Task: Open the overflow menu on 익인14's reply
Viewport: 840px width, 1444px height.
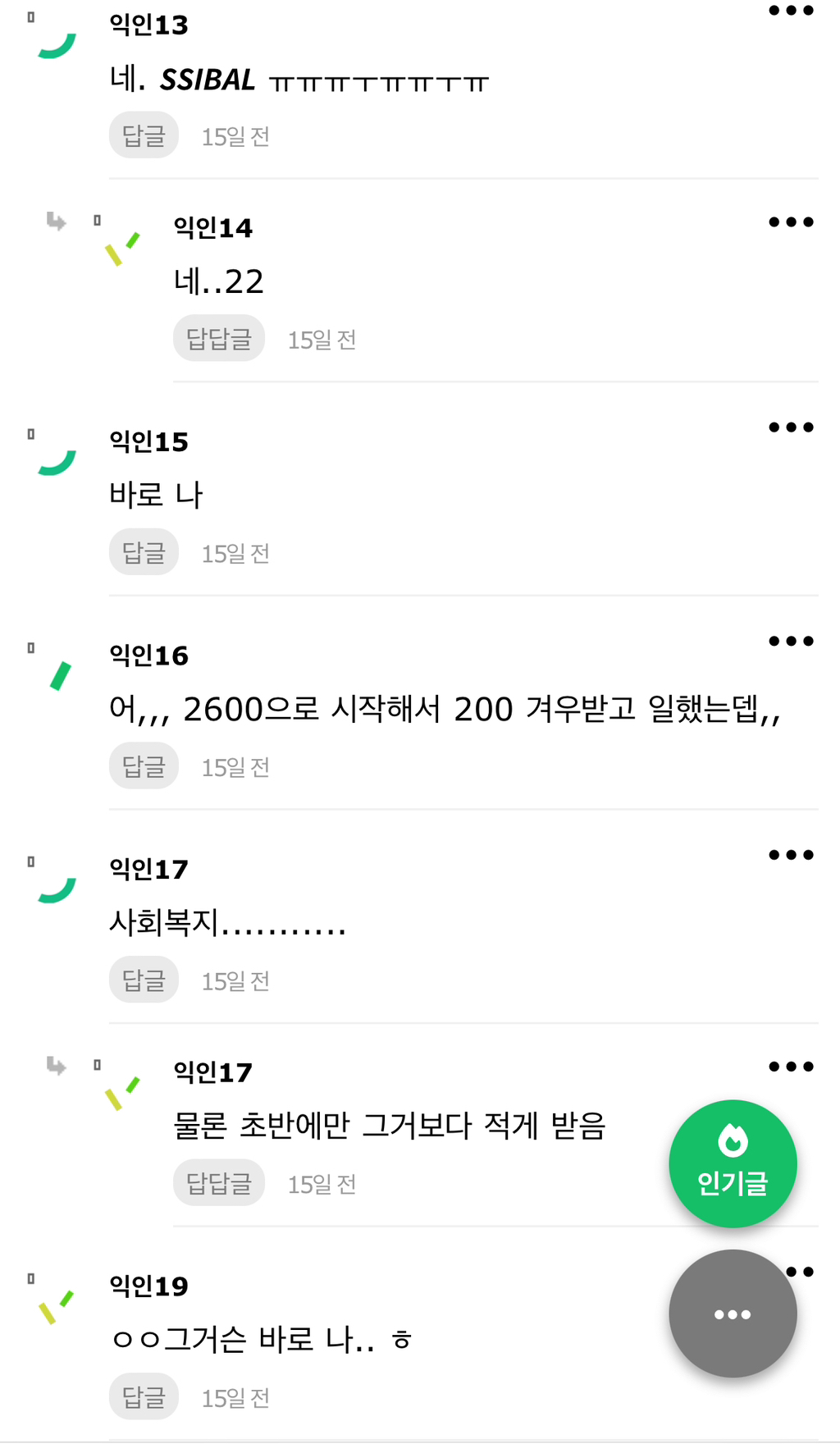Action: pyautogui.click(x=791, y=222)
